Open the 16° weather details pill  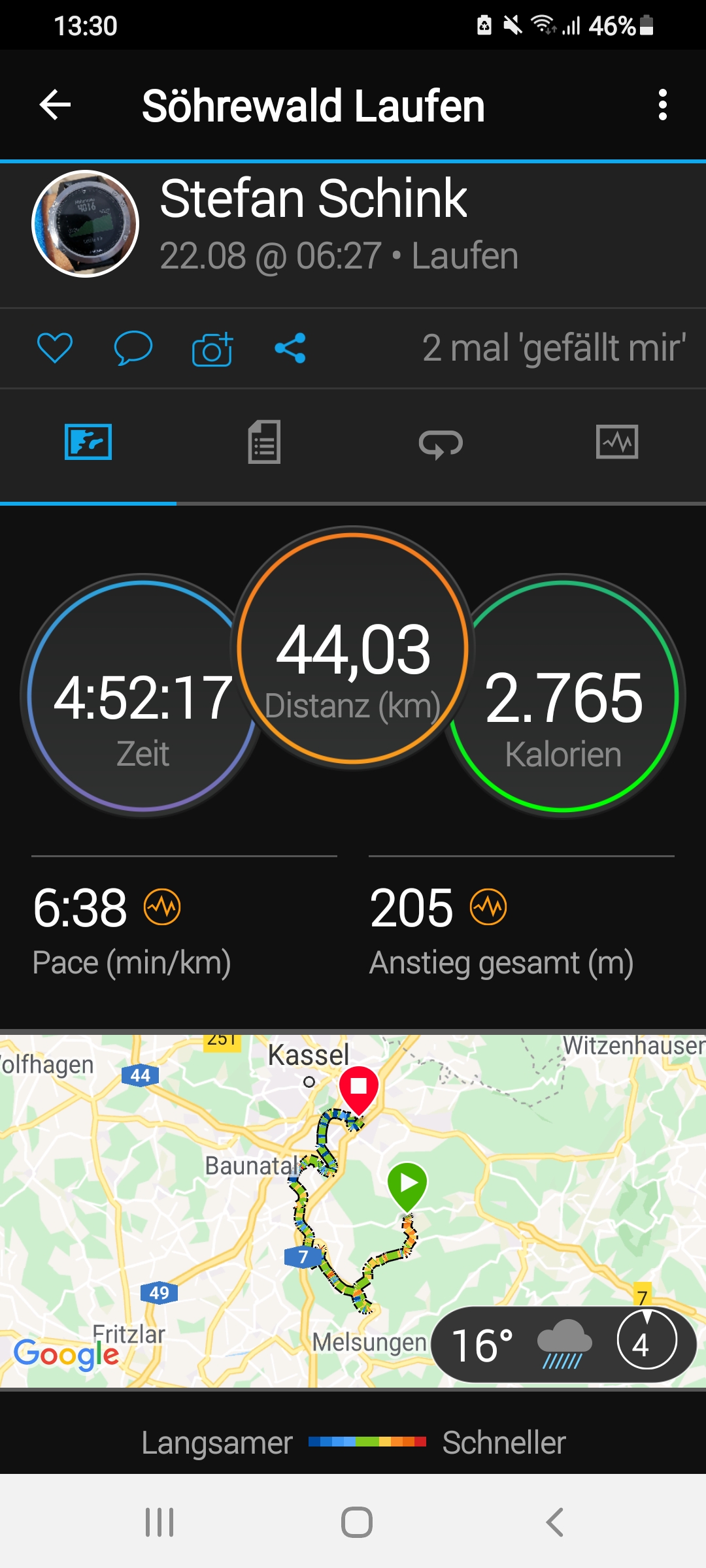563,1345
